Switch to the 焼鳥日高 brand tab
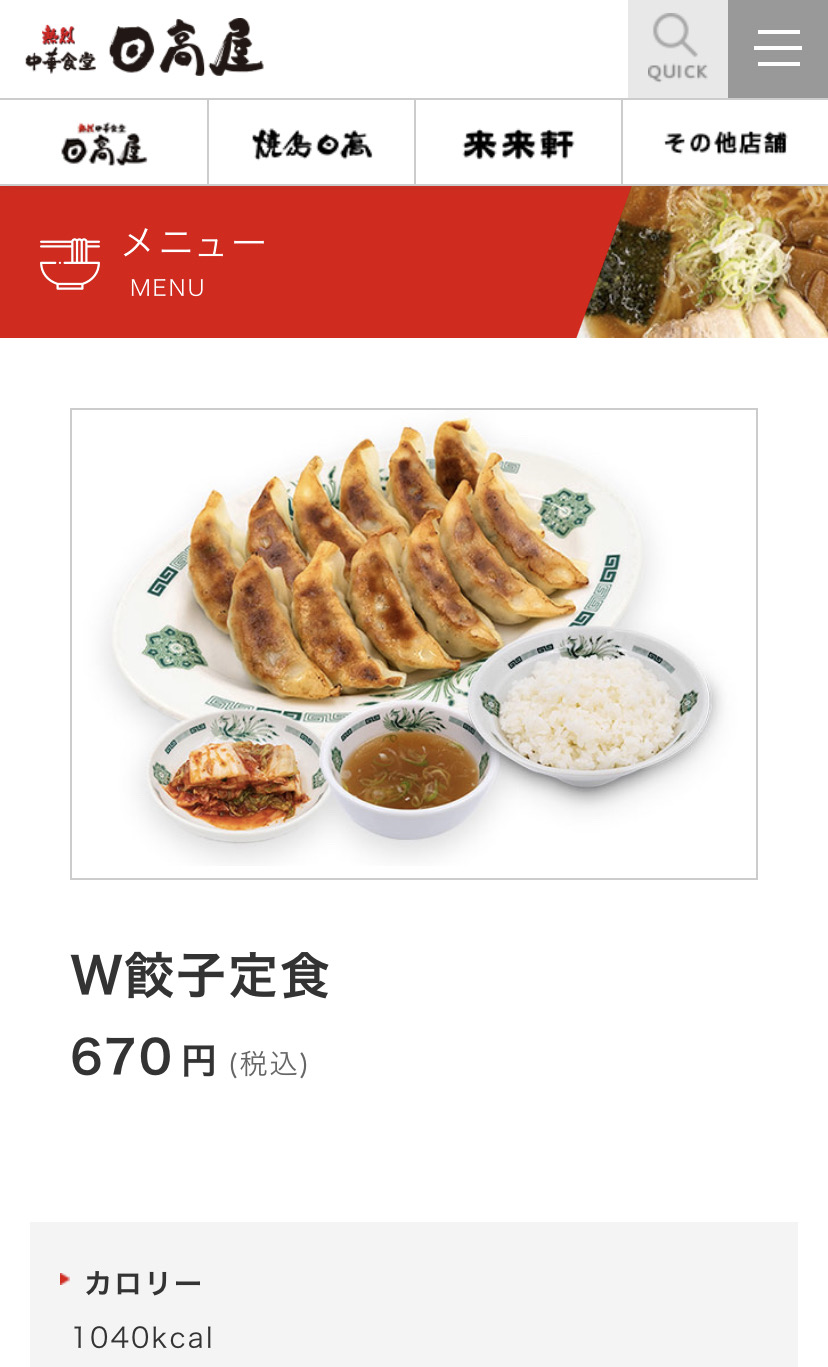This screenshot has height=1367, width=828. tap(311, 143)
